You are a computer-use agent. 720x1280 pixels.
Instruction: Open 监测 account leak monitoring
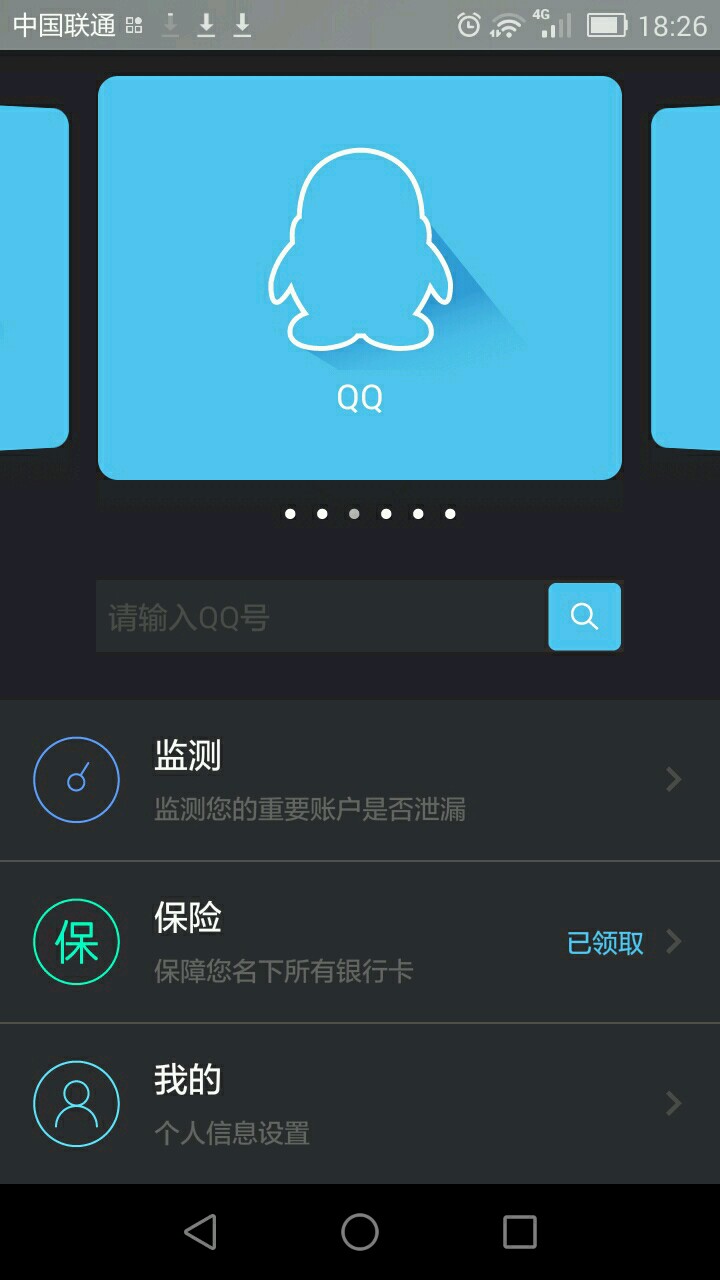[x=360, y=780]
